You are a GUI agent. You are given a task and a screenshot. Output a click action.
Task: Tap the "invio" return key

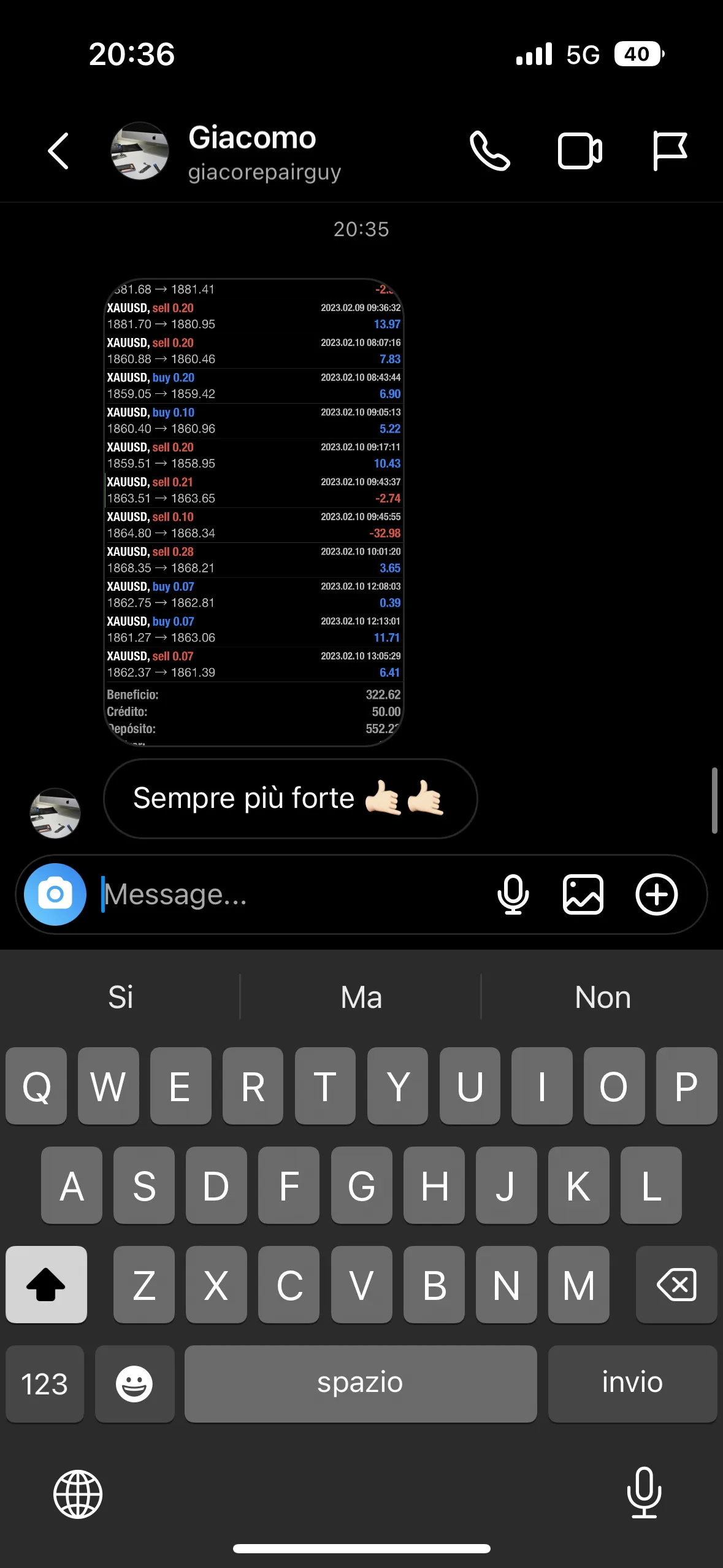click(x=632, y=1384)
